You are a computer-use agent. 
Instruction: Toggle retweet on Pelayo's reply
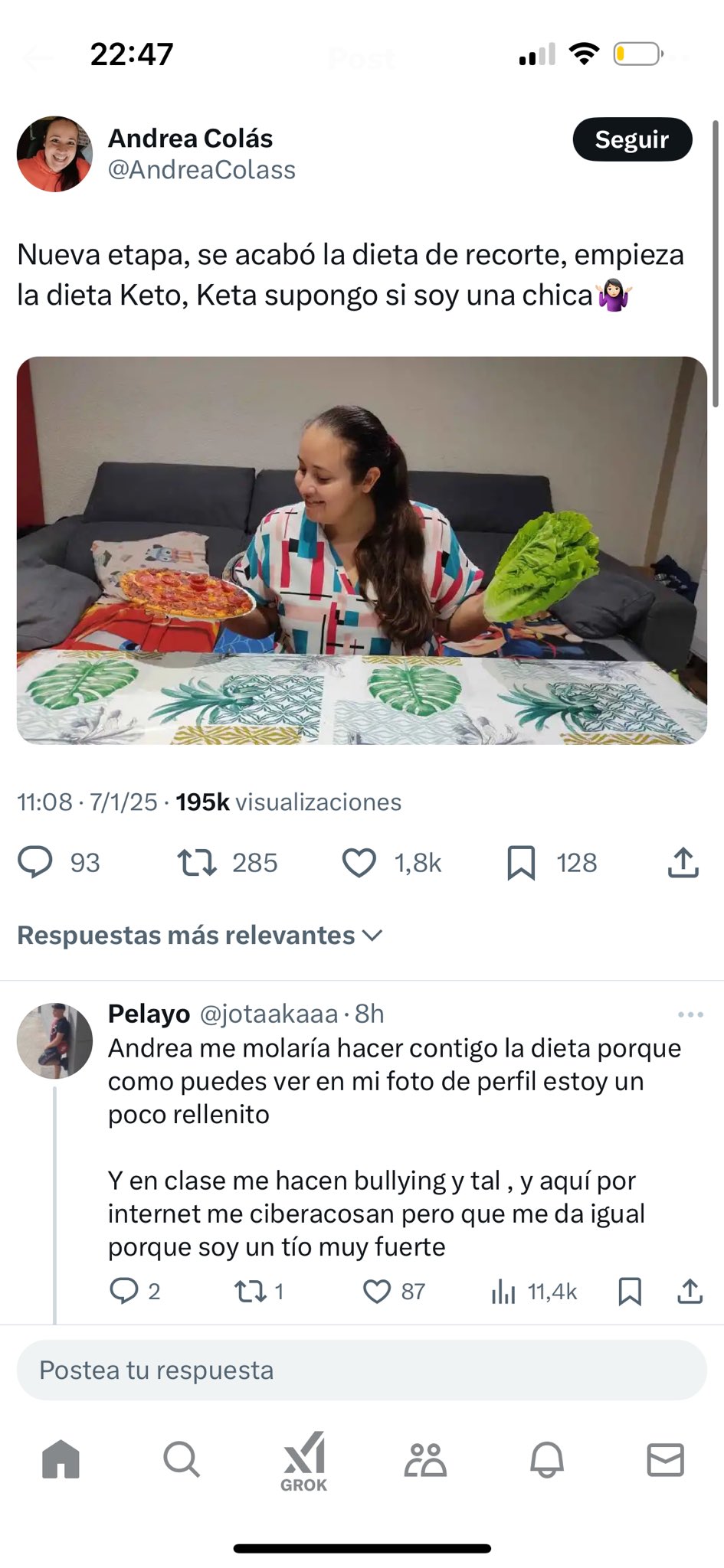click(x=251, y=1291)
